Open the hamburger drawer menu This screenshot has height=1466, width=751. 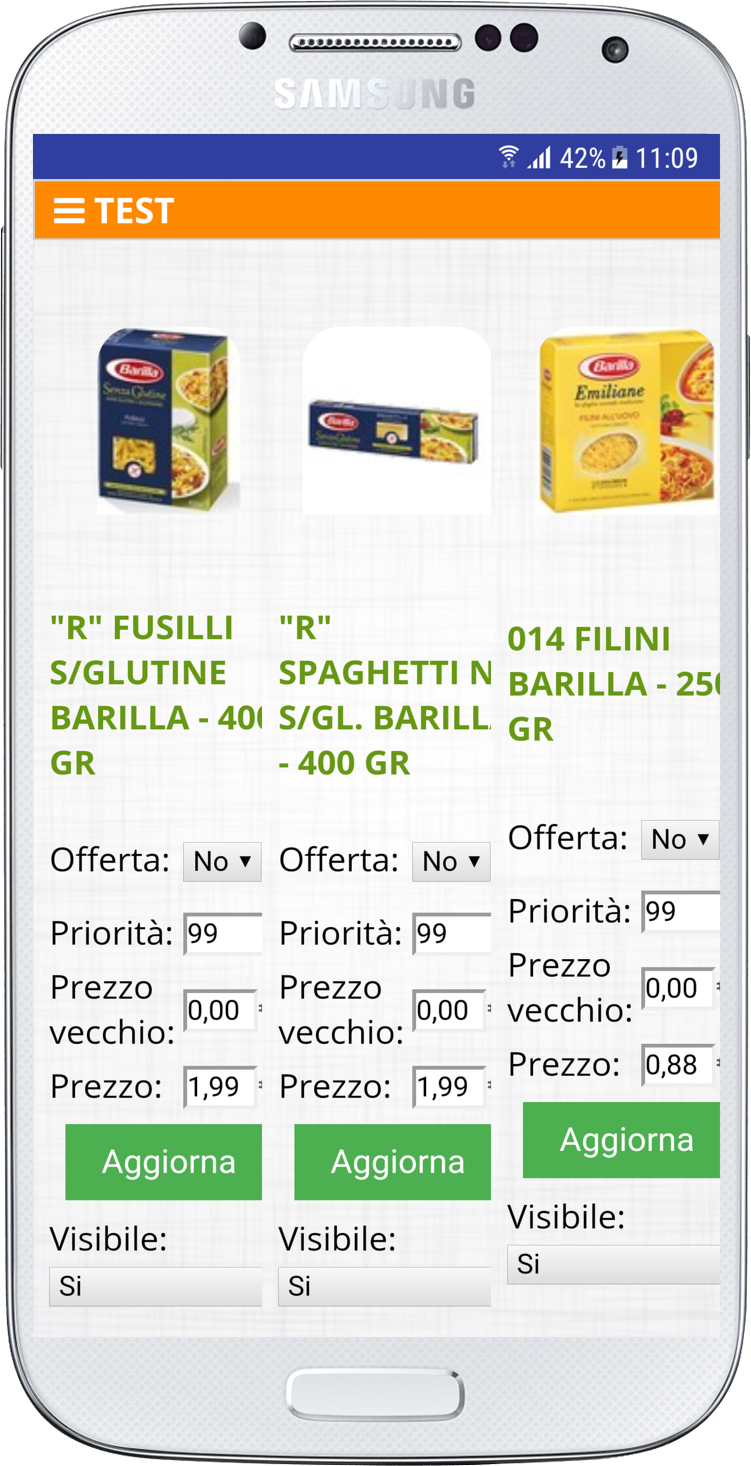(68, 211)
